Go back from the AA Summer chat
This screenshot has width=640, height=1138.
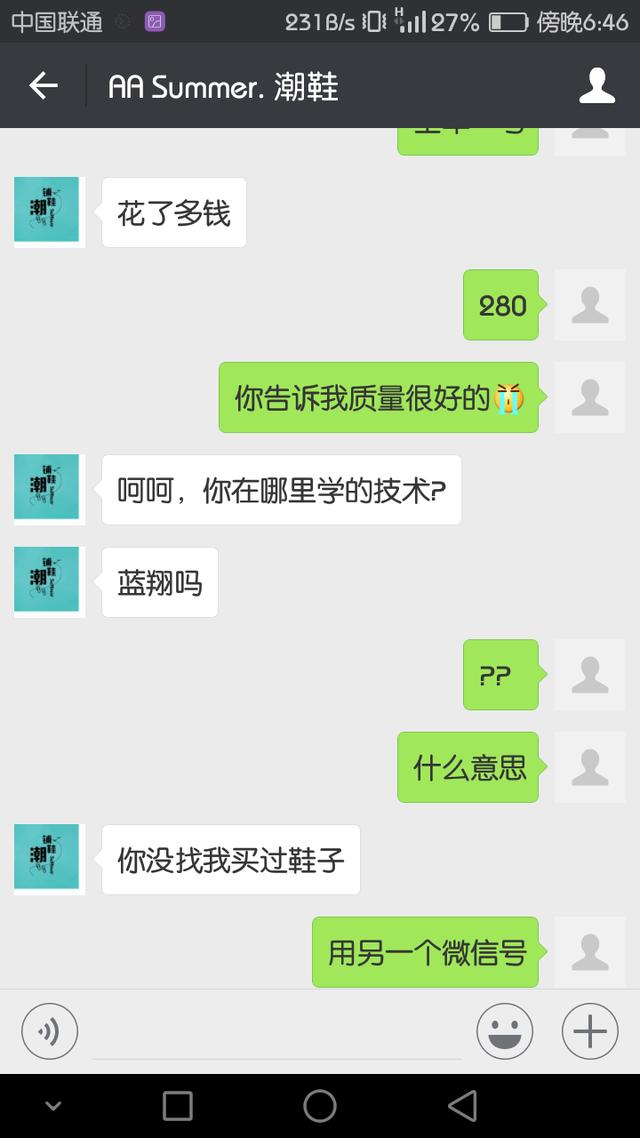[x=43, y=86]
